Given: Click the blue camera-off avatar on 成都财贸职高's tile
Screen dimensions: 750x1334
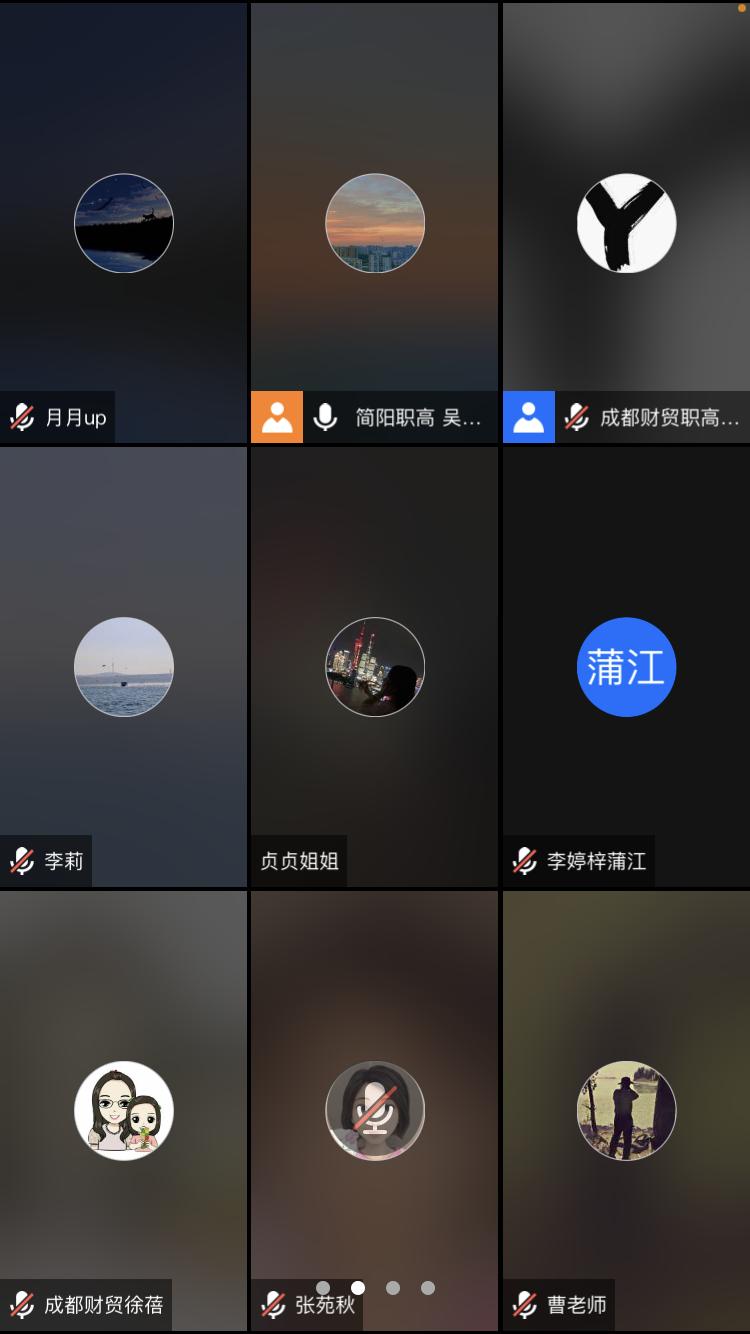Looking at the screenshot, I should [529, 417].
